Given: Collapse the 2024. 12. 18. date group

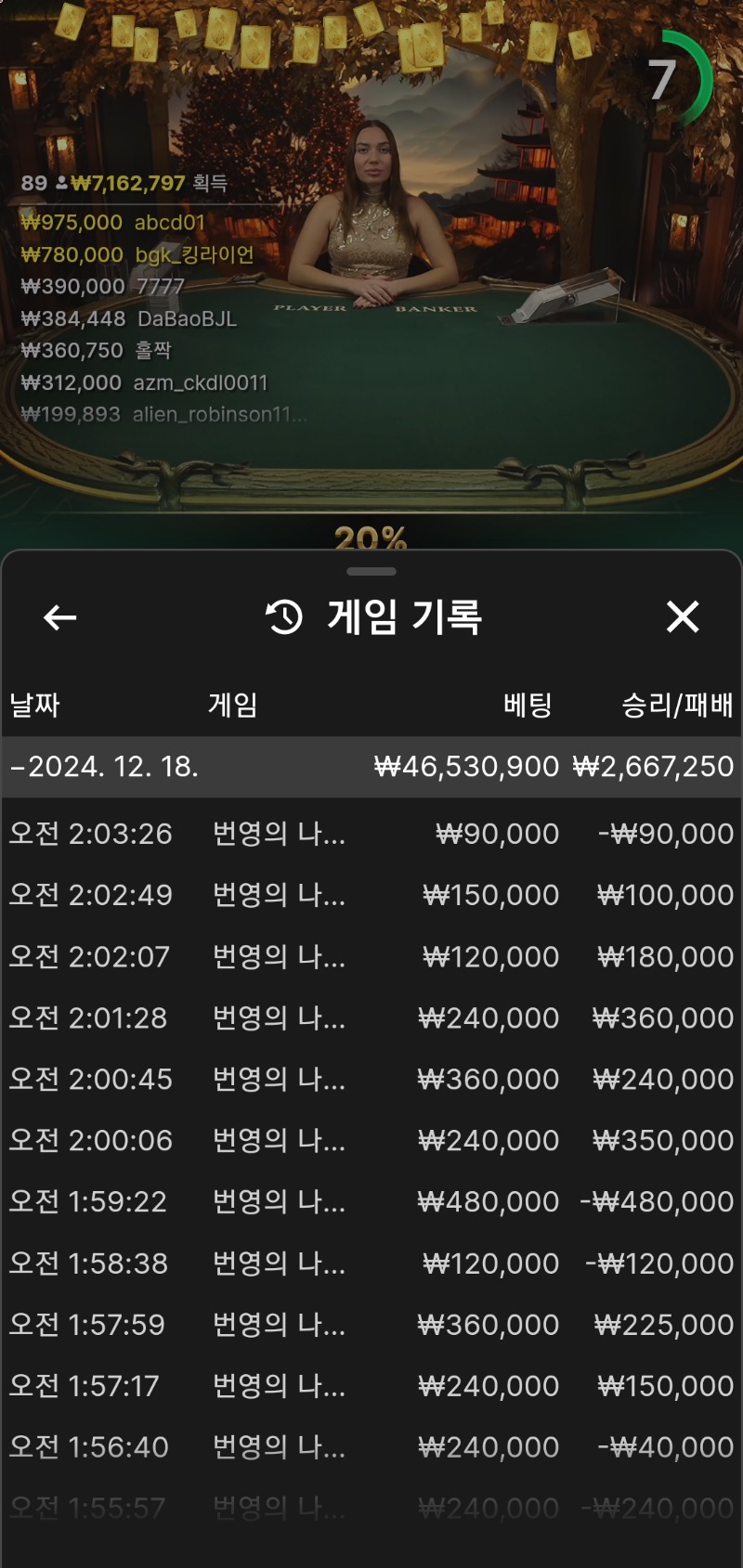Looking at the screenshot, I should (371, 767).
